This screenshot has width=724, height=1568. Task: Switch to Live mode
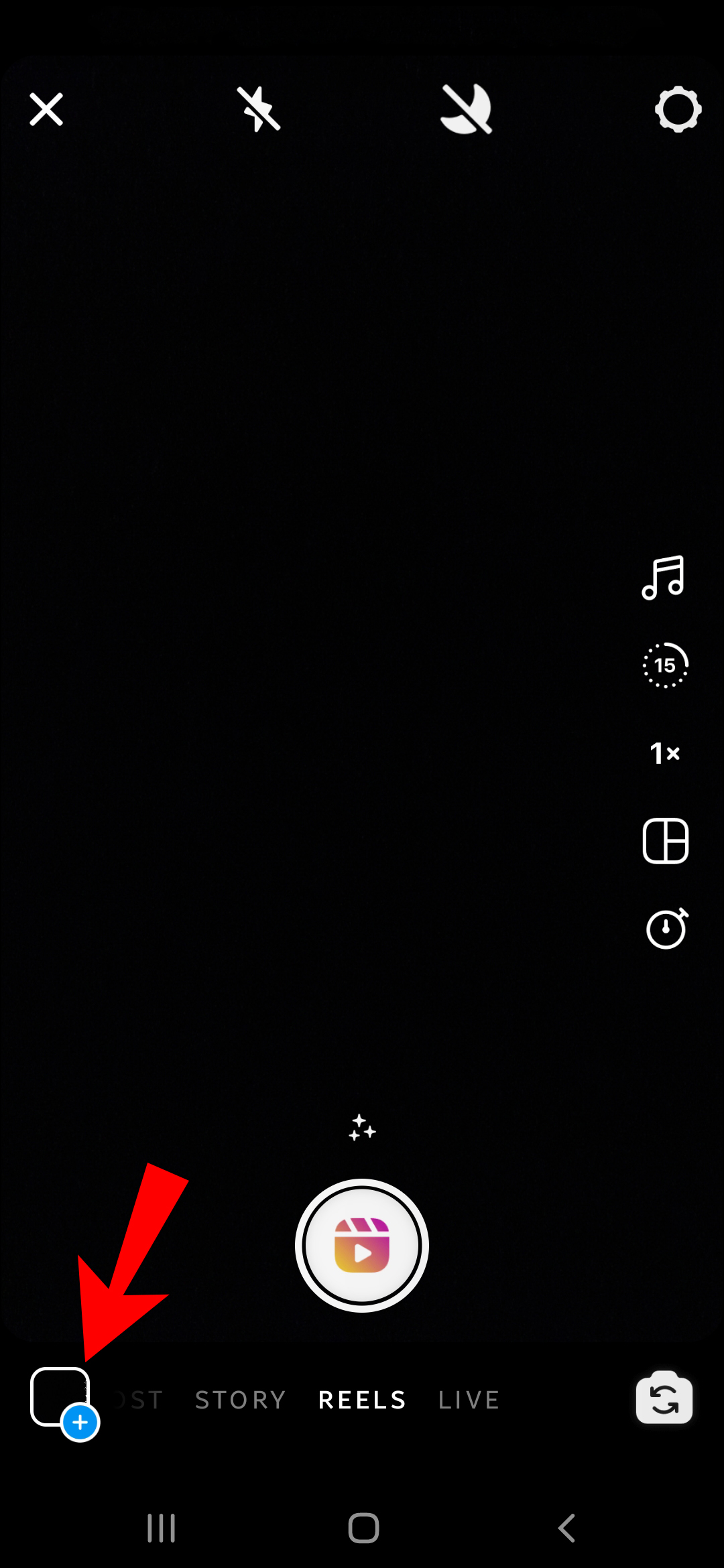tap(469, 1400)
